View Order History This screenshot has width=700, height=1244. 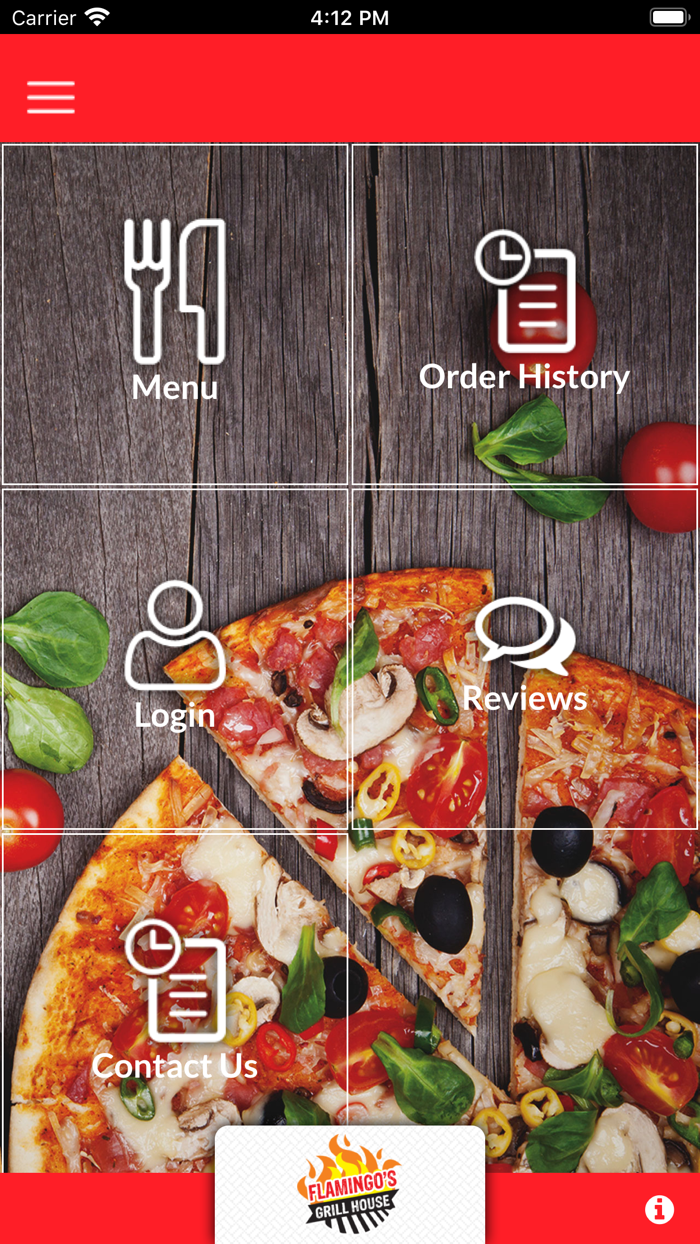tap(524, 314)
